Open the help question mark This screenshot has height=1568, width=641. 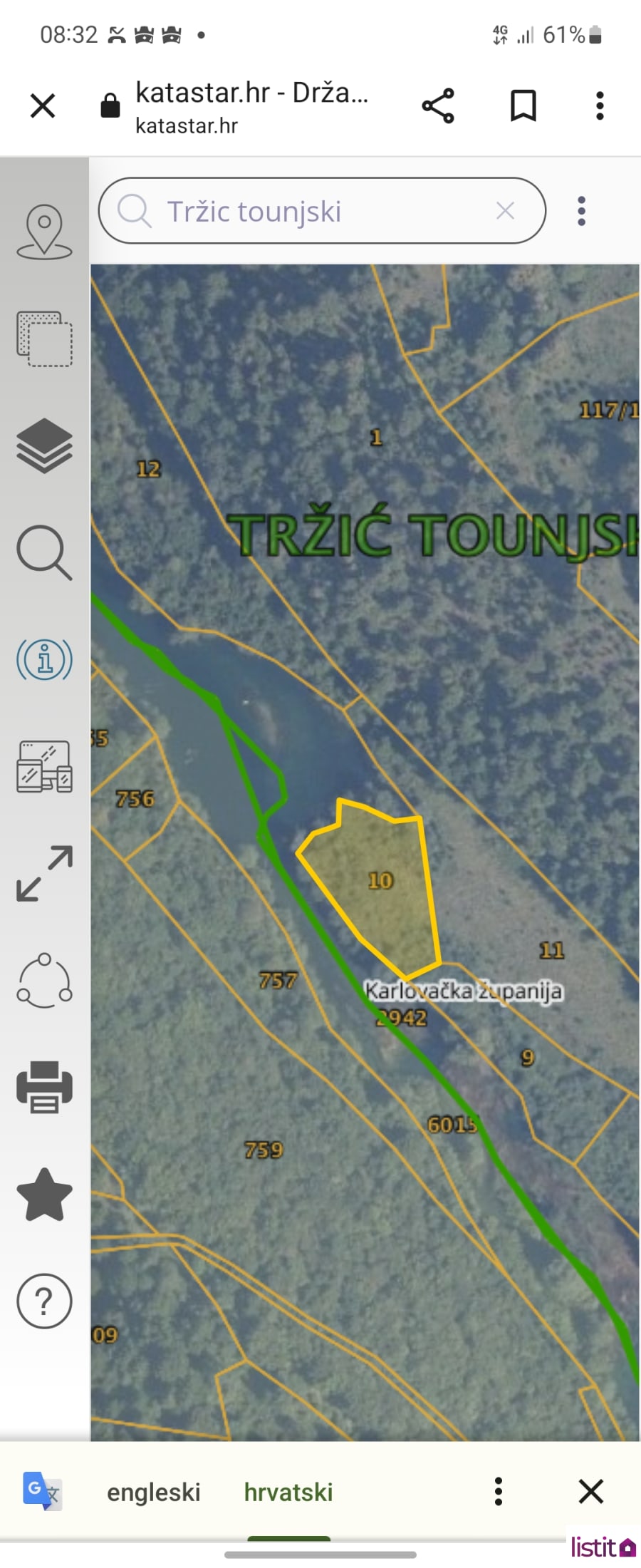[44, 1301]
